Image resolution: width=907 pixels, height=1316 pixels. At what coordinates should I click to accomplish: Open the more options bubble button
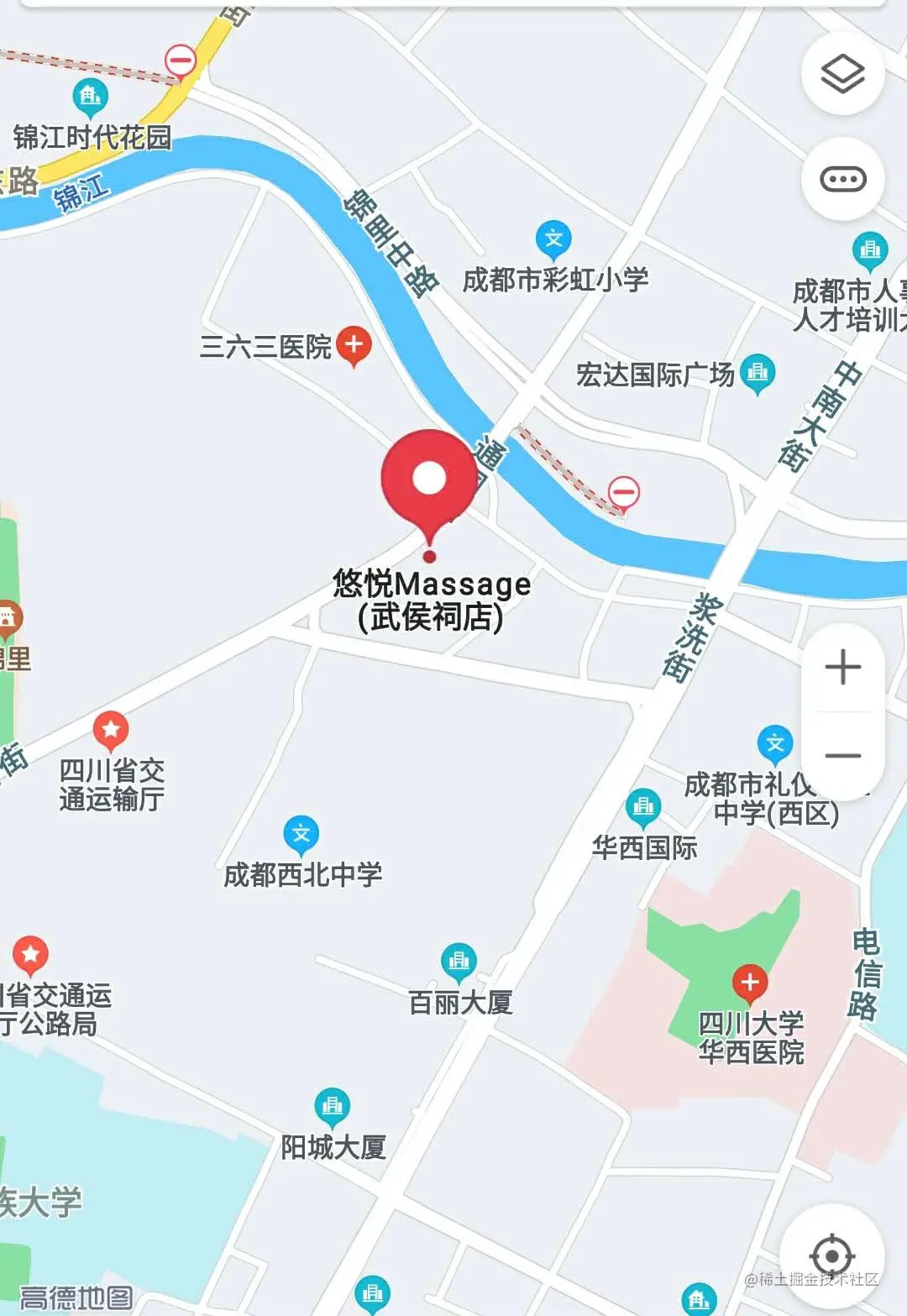coord(842,179)
